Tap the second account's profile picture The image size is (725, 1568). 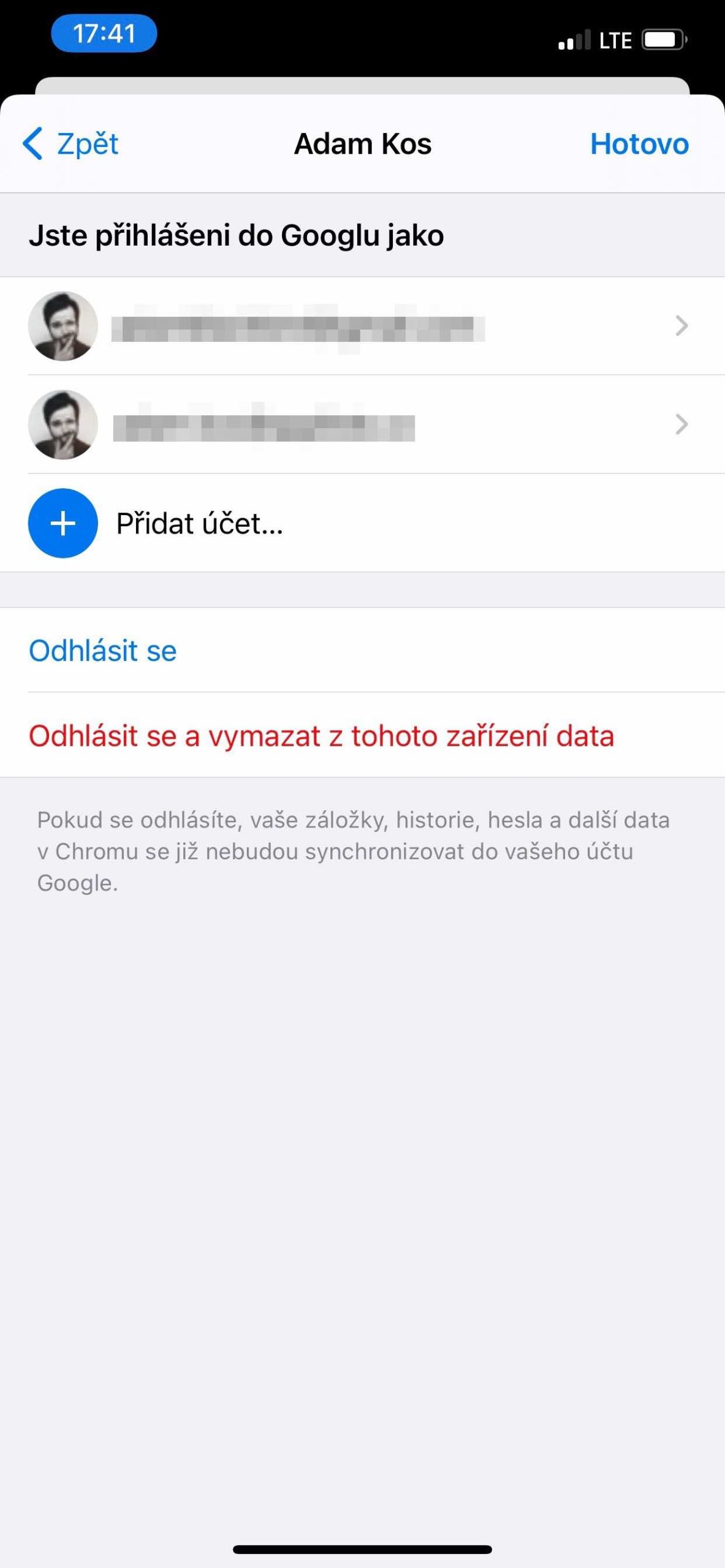pyautogui.click(x=63, y=424)
